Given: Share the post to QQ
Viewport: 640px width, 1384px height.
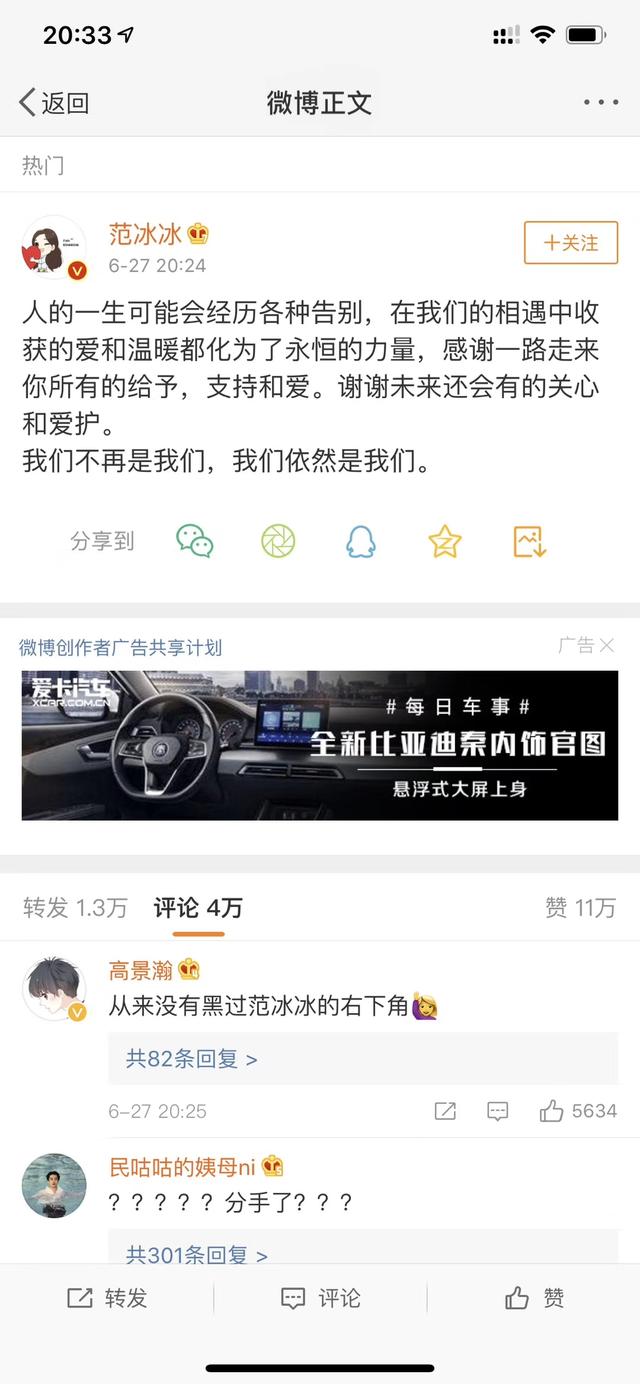Looking at the screenshot, I should point(360,541).
